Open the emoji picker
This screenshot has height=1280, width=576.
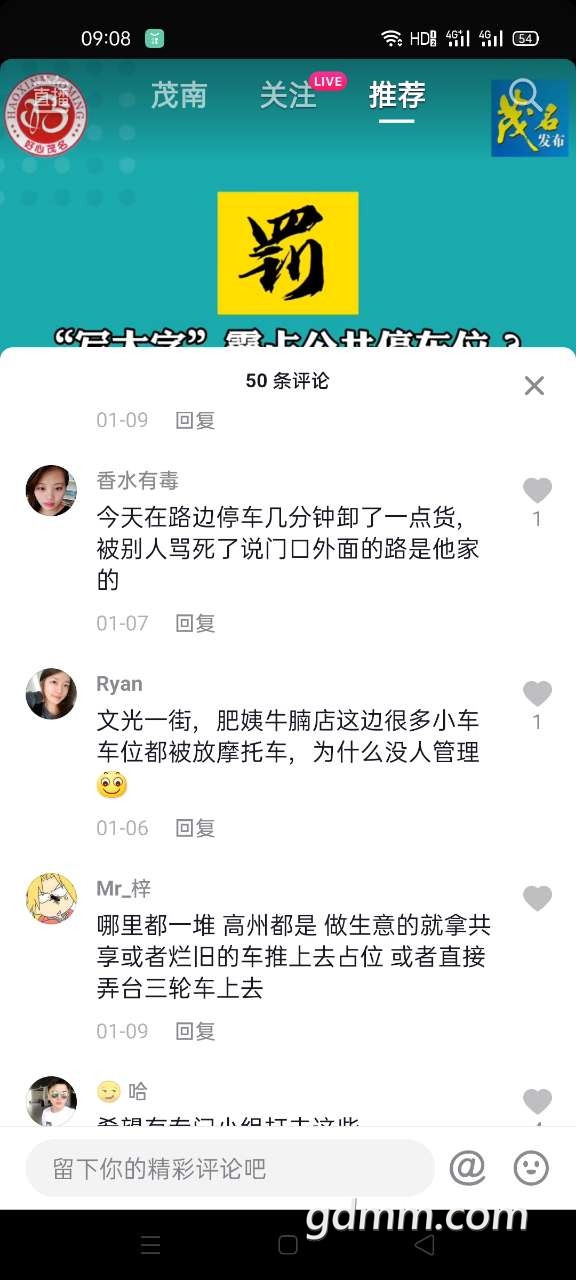click(x=531, y=1168)
